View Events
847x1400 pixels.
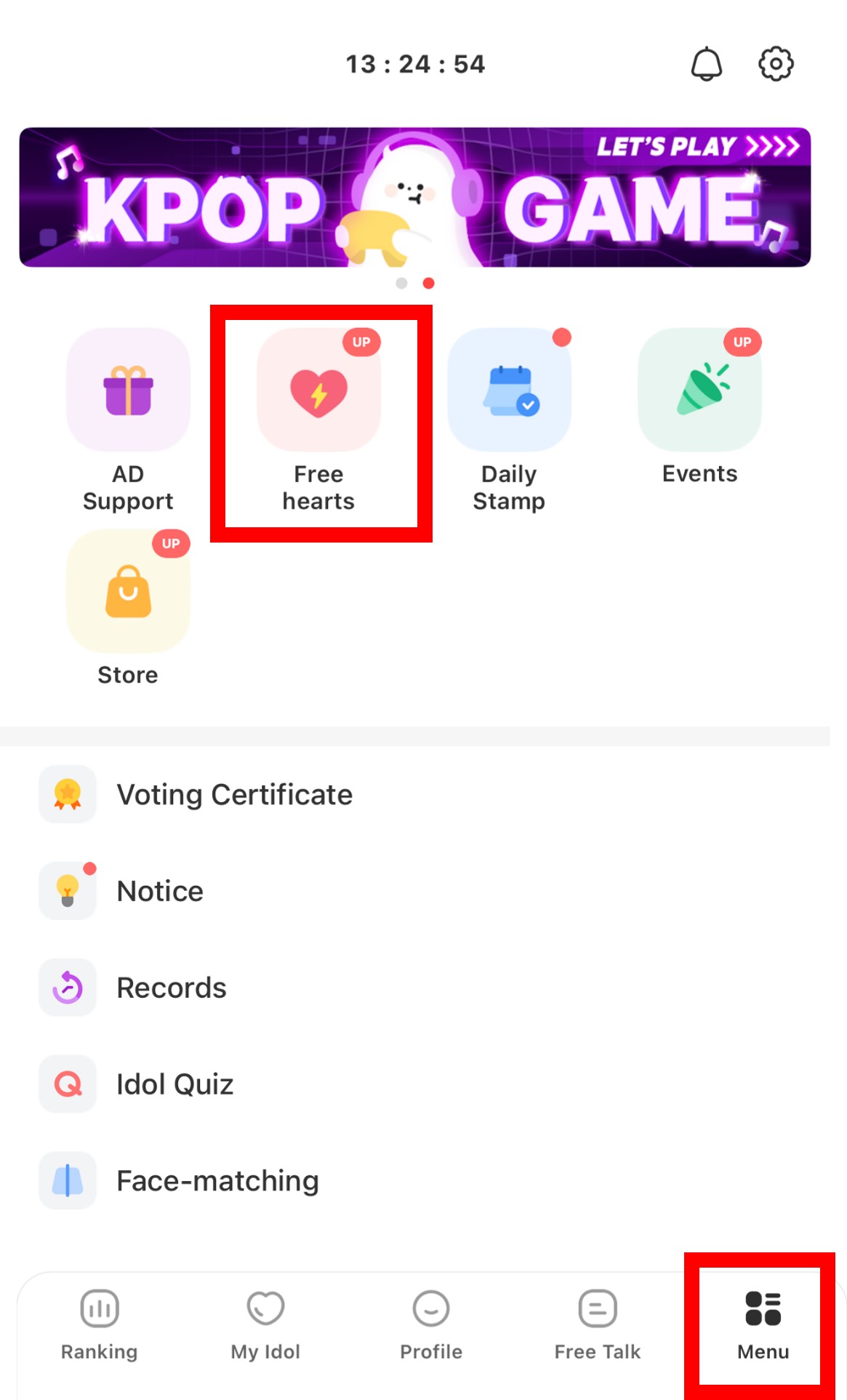[699, 407]
